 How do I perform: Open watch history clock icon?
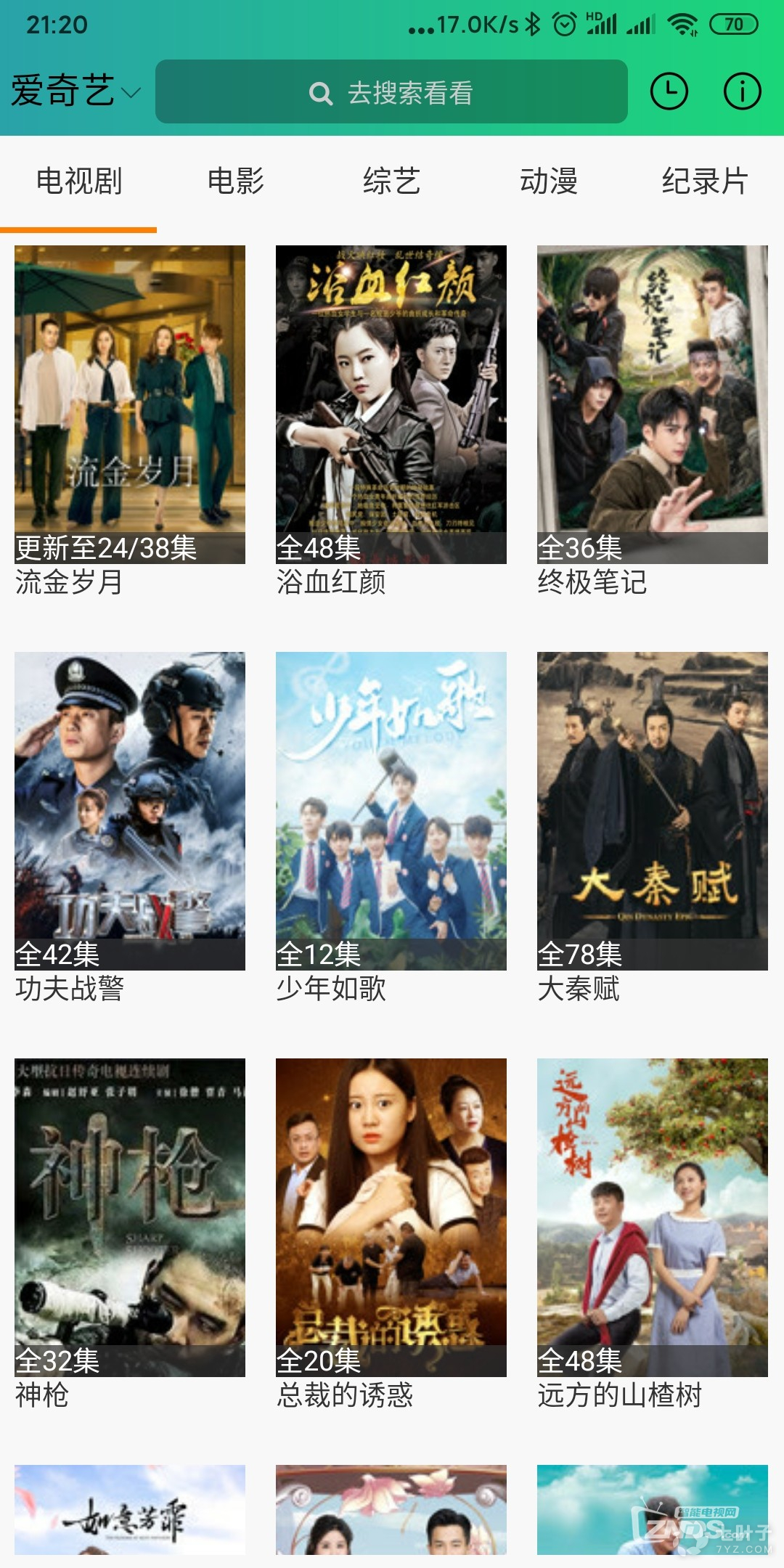[669, 91]
